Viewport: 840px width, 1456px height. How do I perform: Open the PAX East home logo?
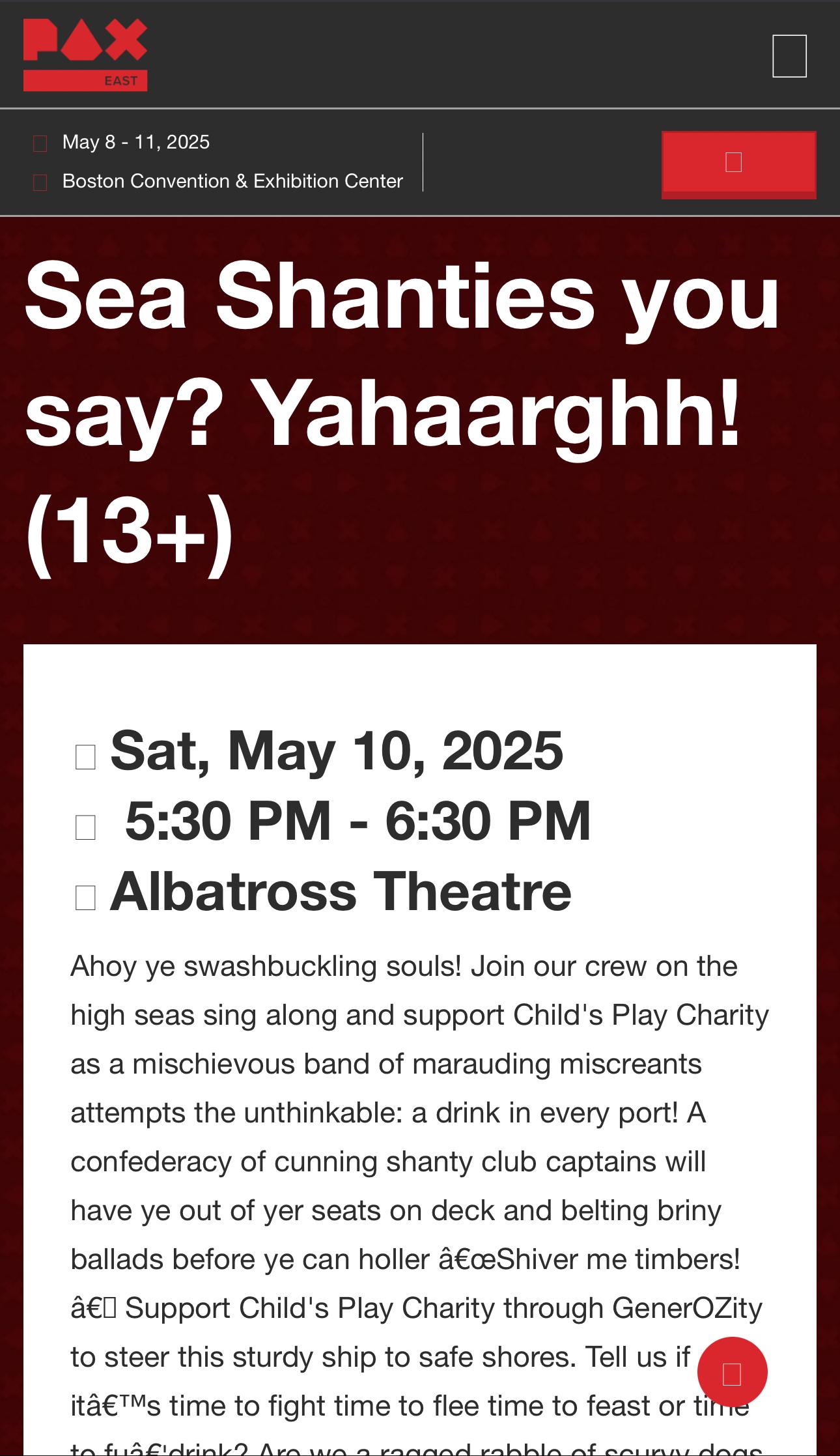coord(85,55)
